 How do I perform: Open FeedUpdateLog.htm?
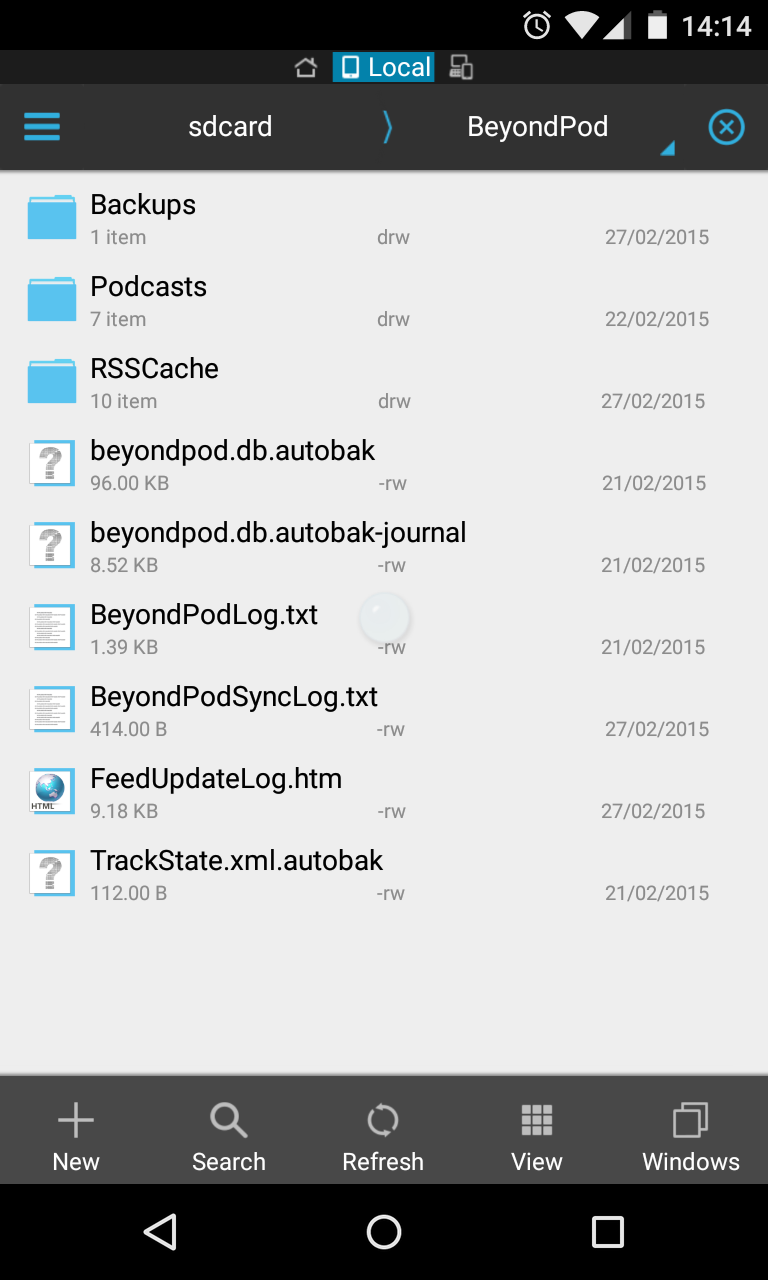pyautogui.click(x=216, y=792)
